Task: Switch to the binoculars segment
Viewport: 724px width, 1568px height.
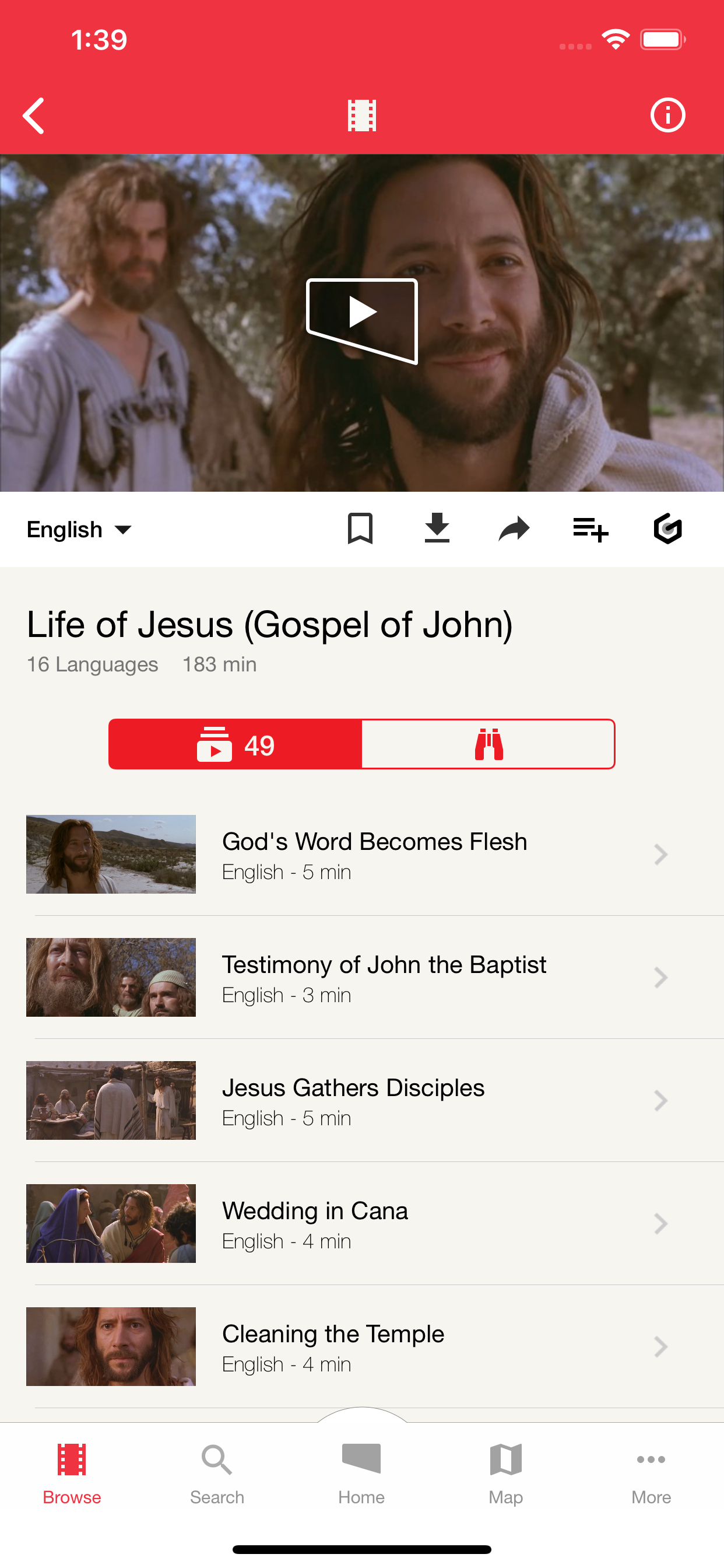Action: [x=488, y=744]
